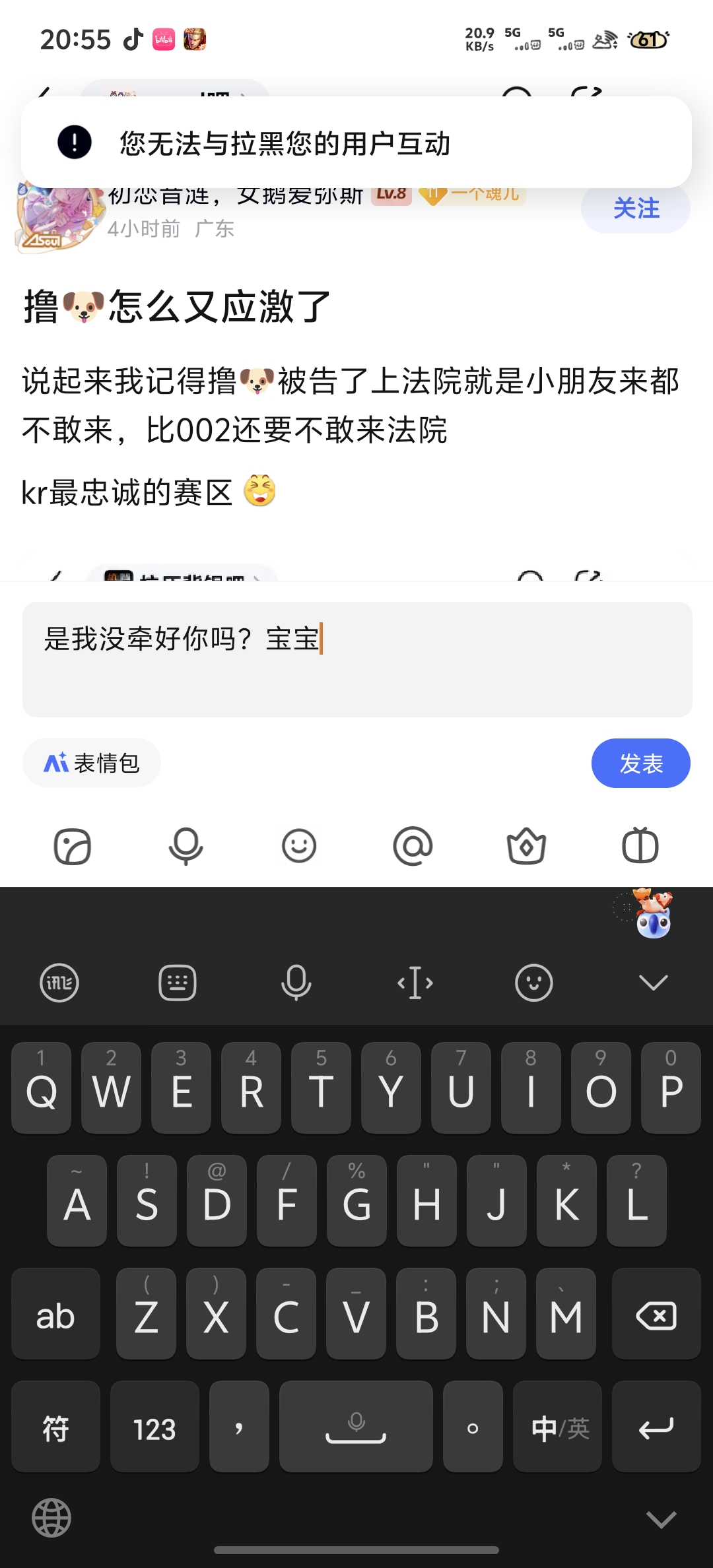Open the split-panel icon in the comment toolbar
This screenshot has width=713, height=1568.
640,846
